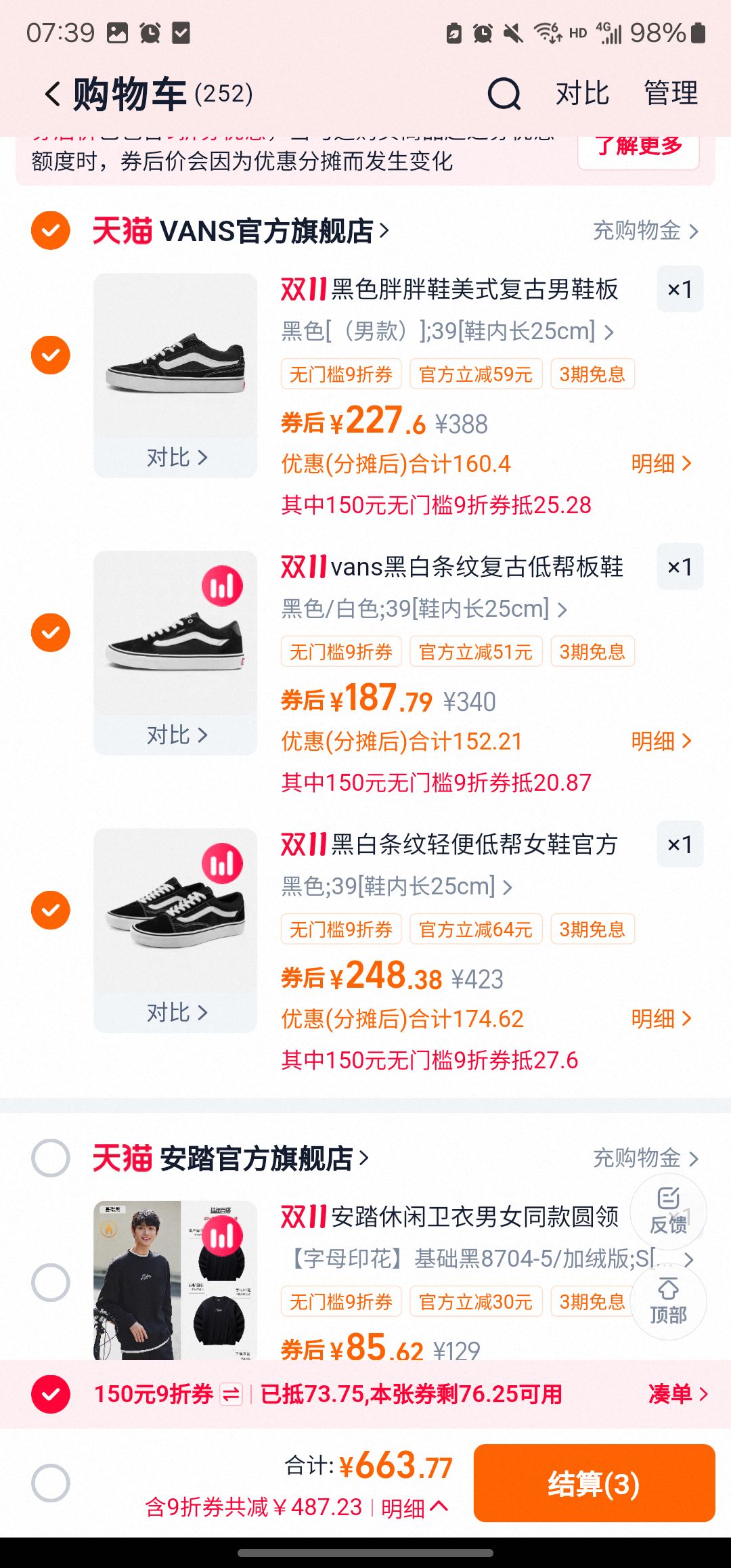Open the 对比 option in the top bar
The height and width of the screenshot is (1568, 731).
tap(582, 93)
